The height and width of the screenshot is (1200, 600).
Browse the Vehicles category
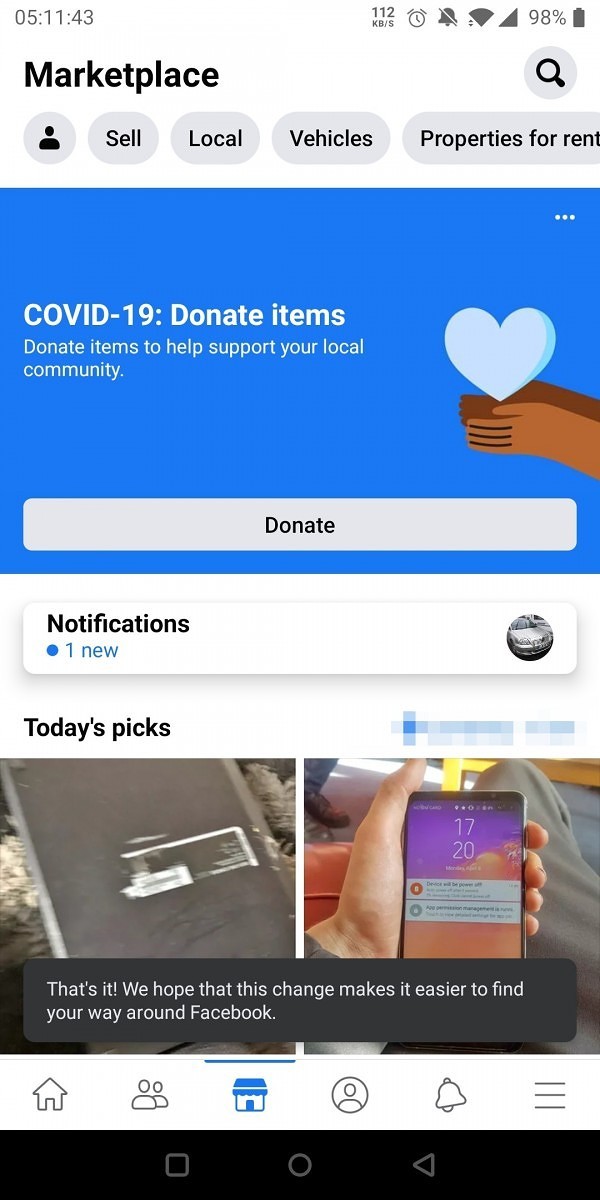(331, 138)
